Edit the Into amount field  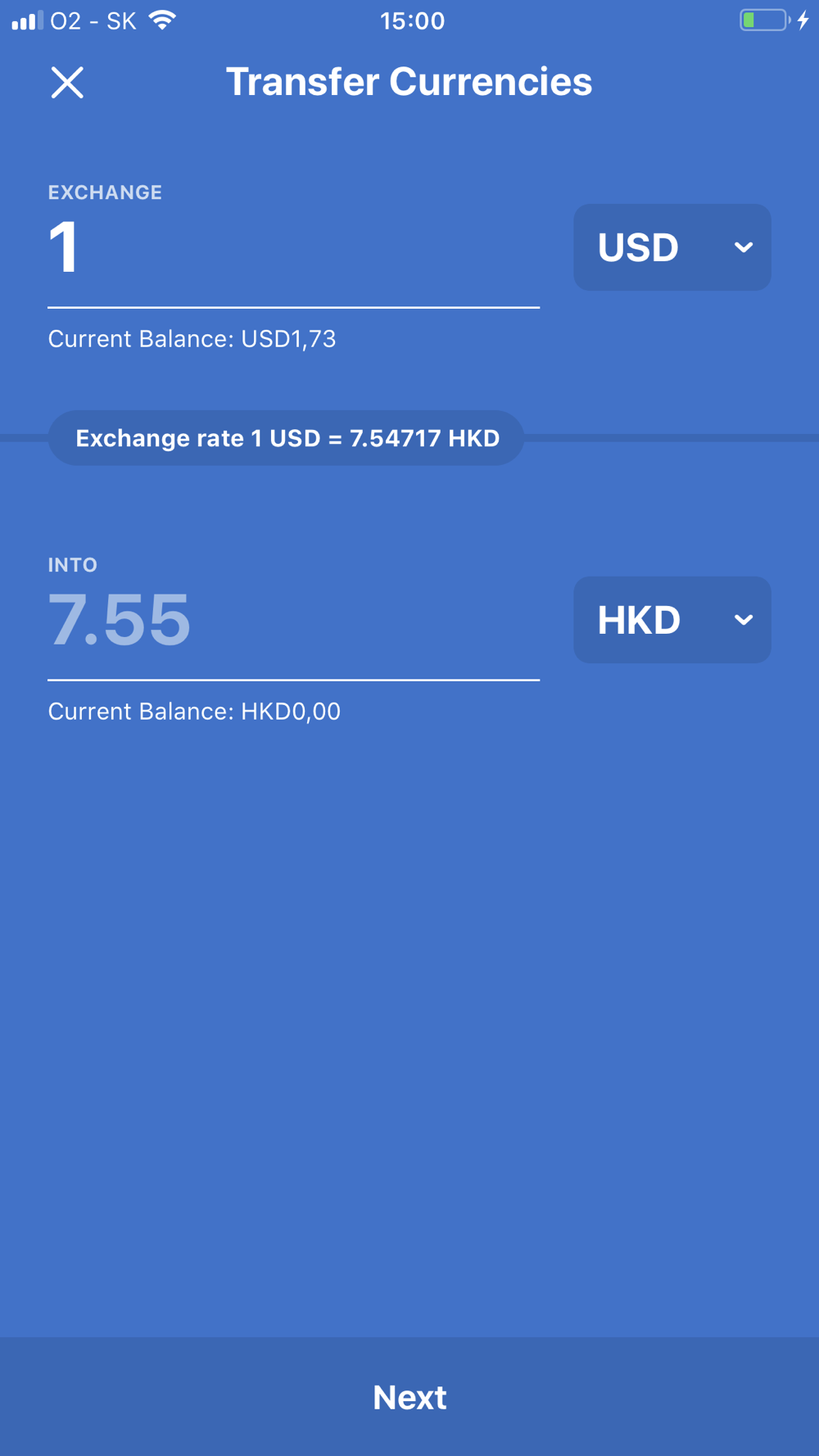[293, 622]
